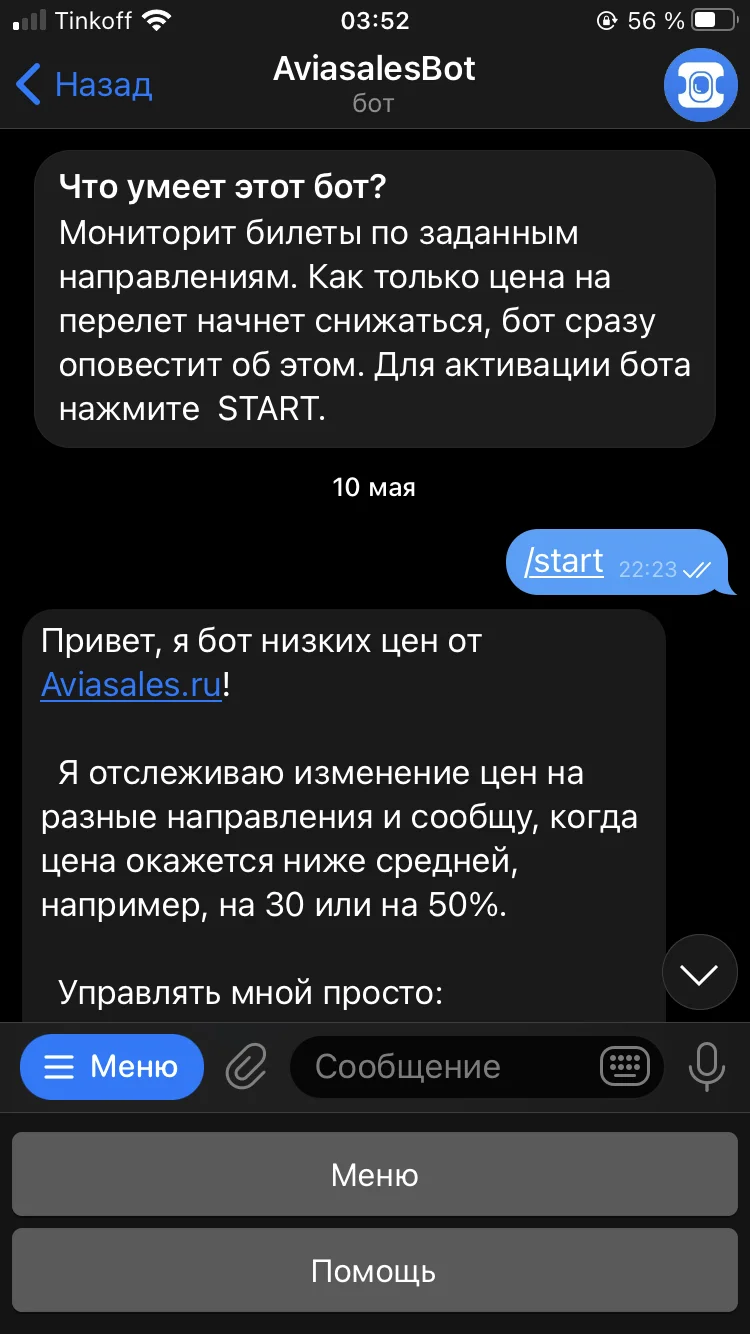Viewport: 750px width, 1334px height.
Task: Open the Aviasales.ru link
Action: (131, 684)
